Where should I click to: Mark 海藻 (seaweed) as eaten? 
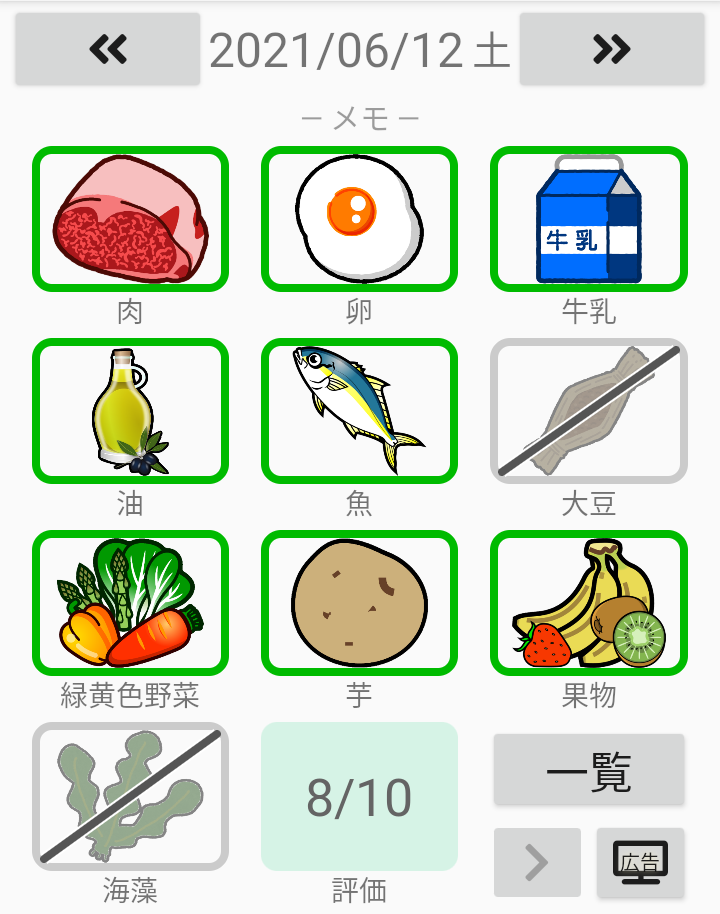(130, 796)
